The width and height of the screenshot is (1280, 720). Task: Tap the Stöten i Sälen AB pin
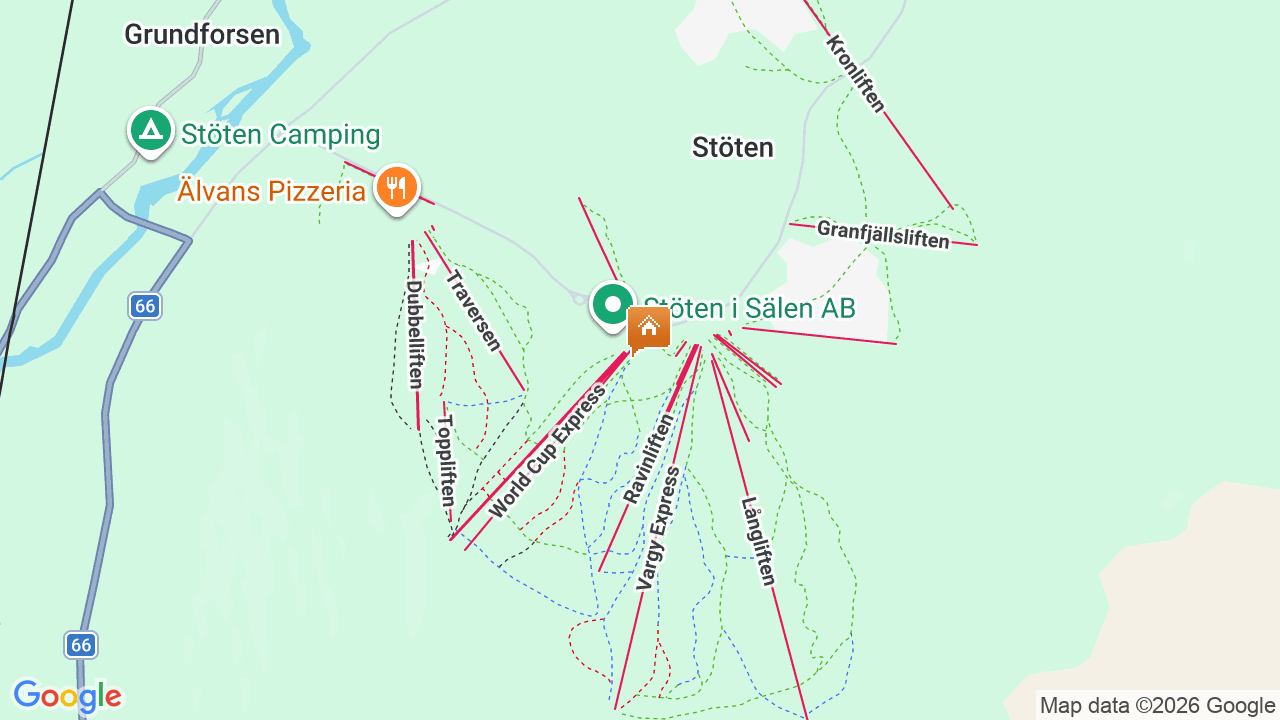pos(612,304)
